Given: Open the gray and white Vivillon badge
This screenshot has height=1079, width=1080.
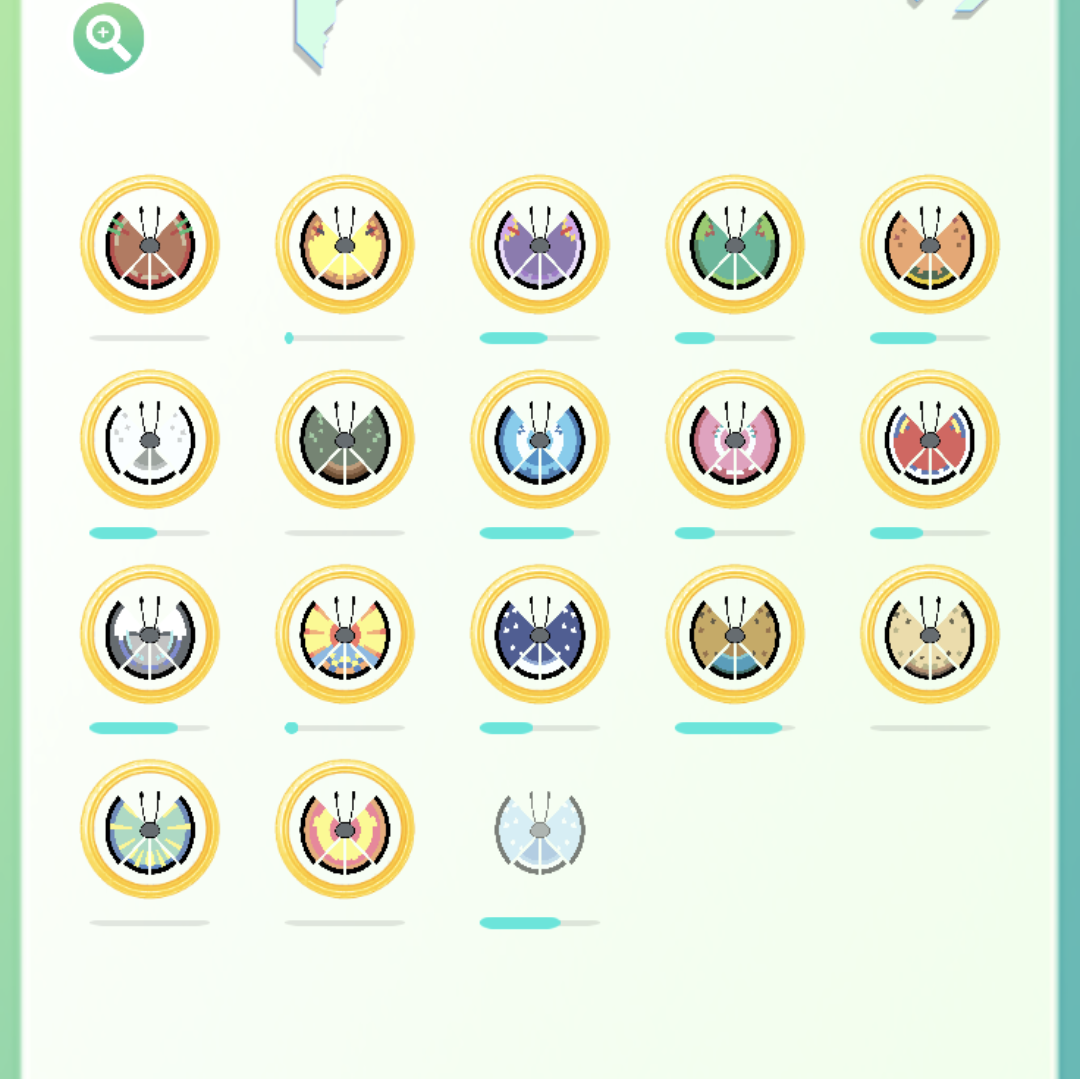Looking at the screenshot, I should coord(150,635).
